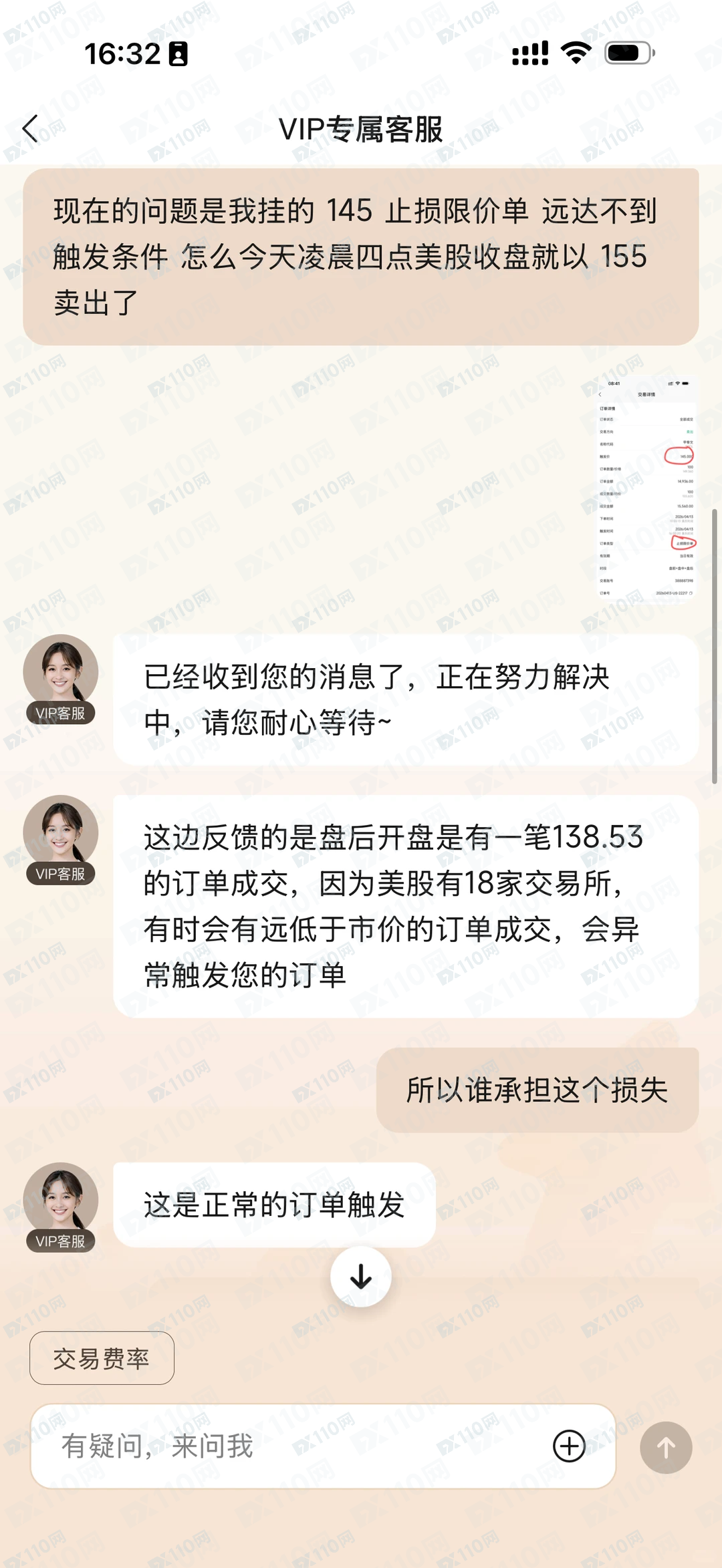
Task: Select the 交易费率 quick question chip
Action: pyautogui.click(x=102, y=1358)
